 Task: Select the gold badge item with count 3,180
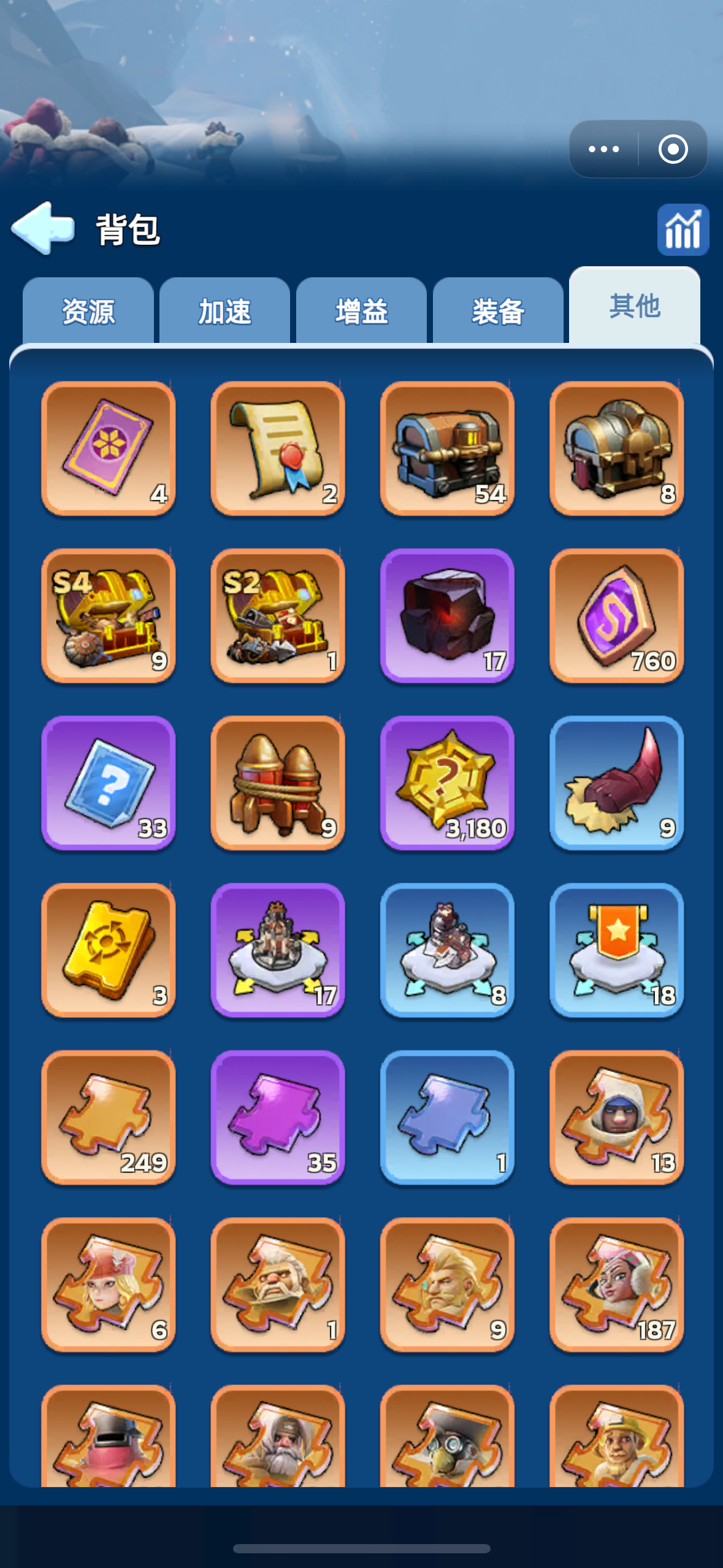[x=447, y=783]
